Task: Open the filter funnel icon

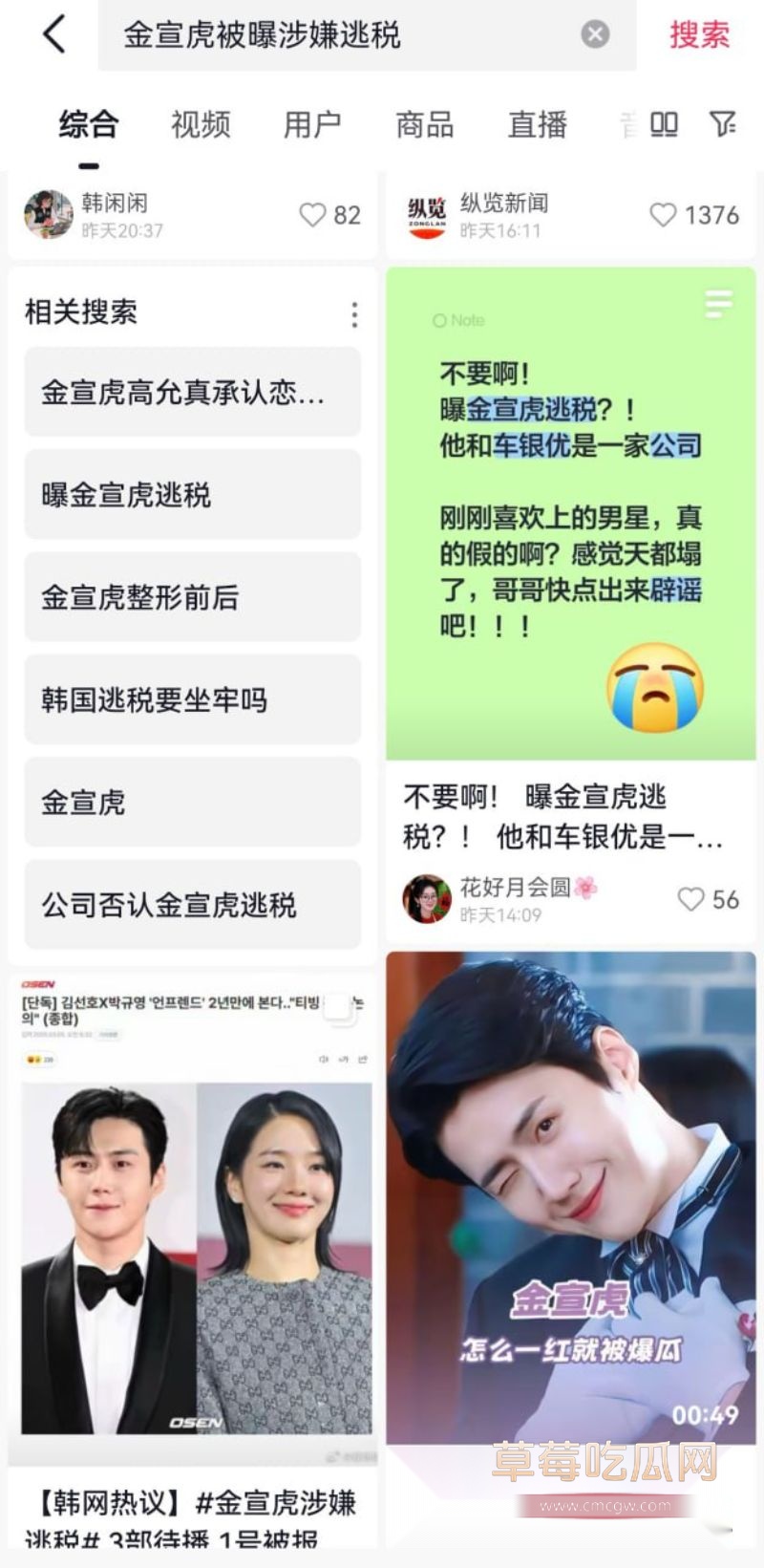Action: point(722,125)
